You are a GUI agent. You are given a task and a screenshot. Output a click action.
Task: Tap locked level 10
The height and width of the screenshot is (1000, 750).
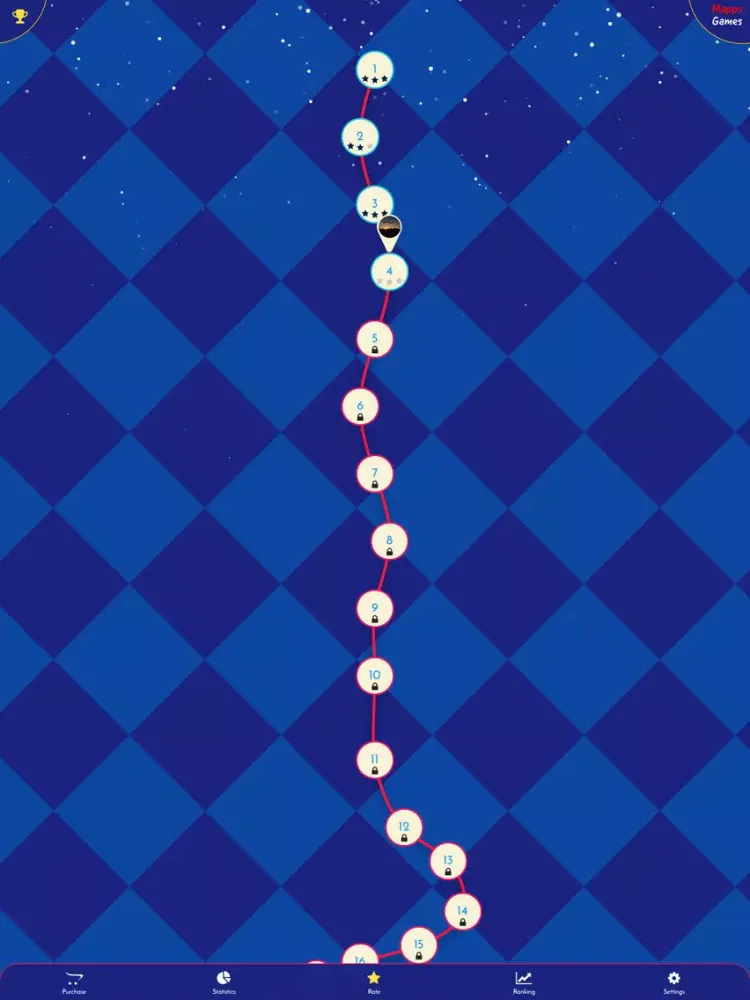pyautogui.click(x=375, y=677)
